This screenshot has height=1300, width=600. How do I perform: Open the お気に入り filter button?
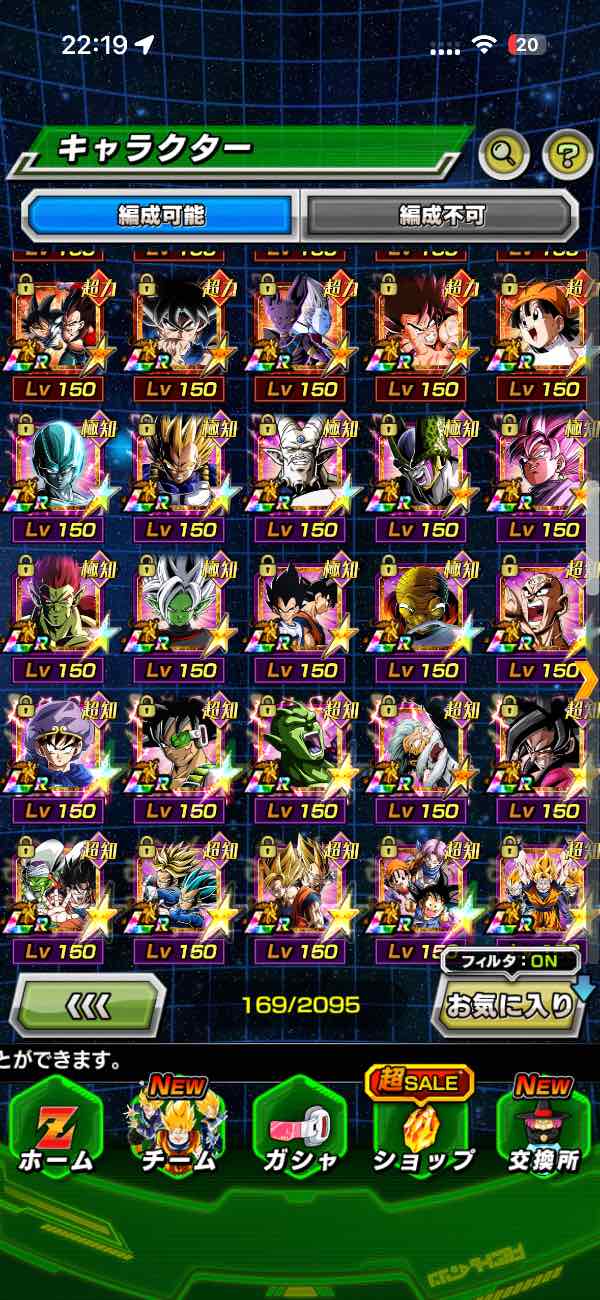pyautogui.click(x=510, y=1004)
